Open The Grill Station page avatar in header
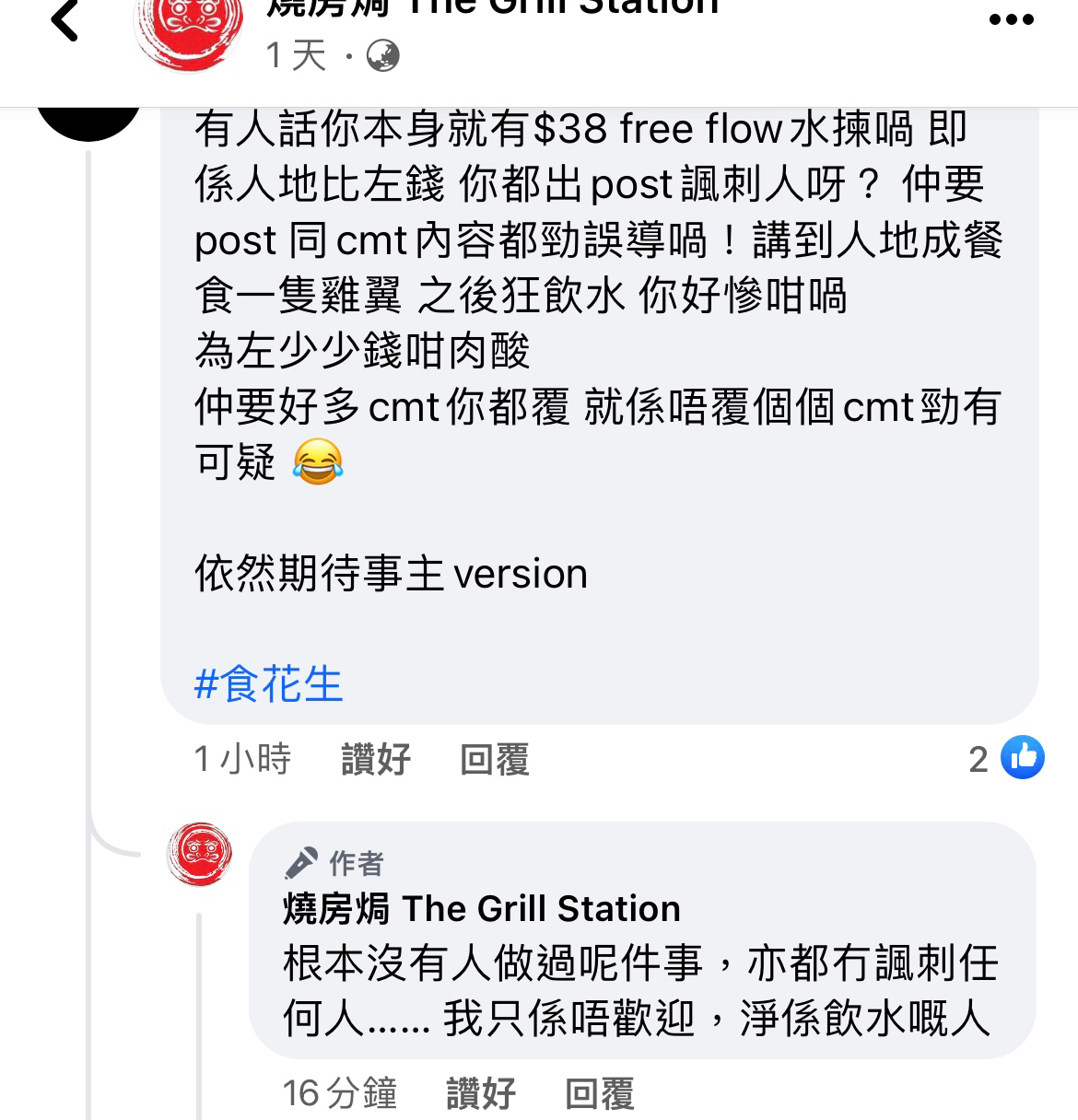The width and height of the screenshot is (1078, 1120). [187, 32]
